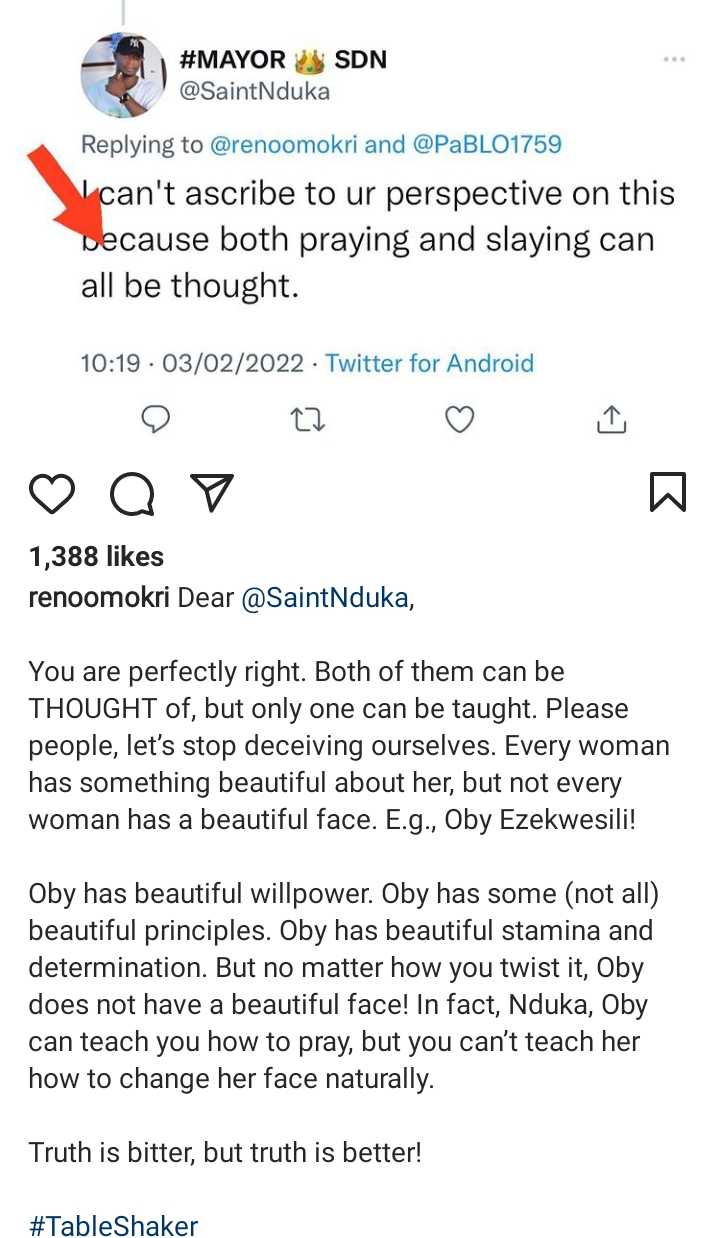Open comments on this post
The width and height of the screenshot is (720, 1238).
tap(132, 494)
